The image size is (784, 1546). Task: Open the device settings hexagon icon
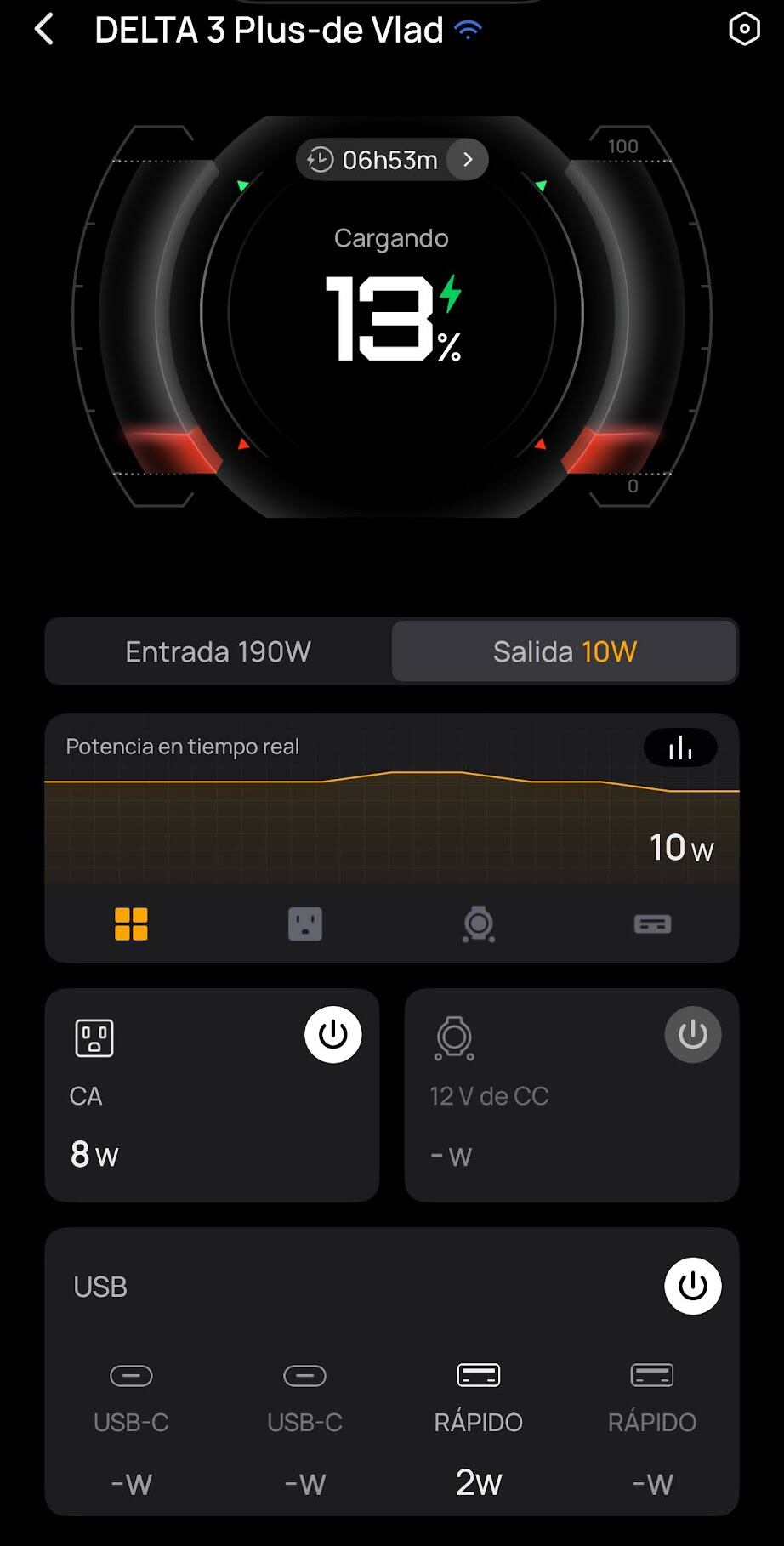[x=744, y=30]
